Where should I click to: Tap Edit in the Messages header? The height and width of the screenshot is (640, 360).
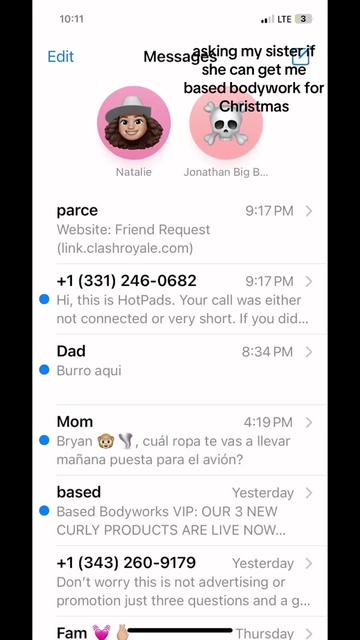tap(60, 56)
